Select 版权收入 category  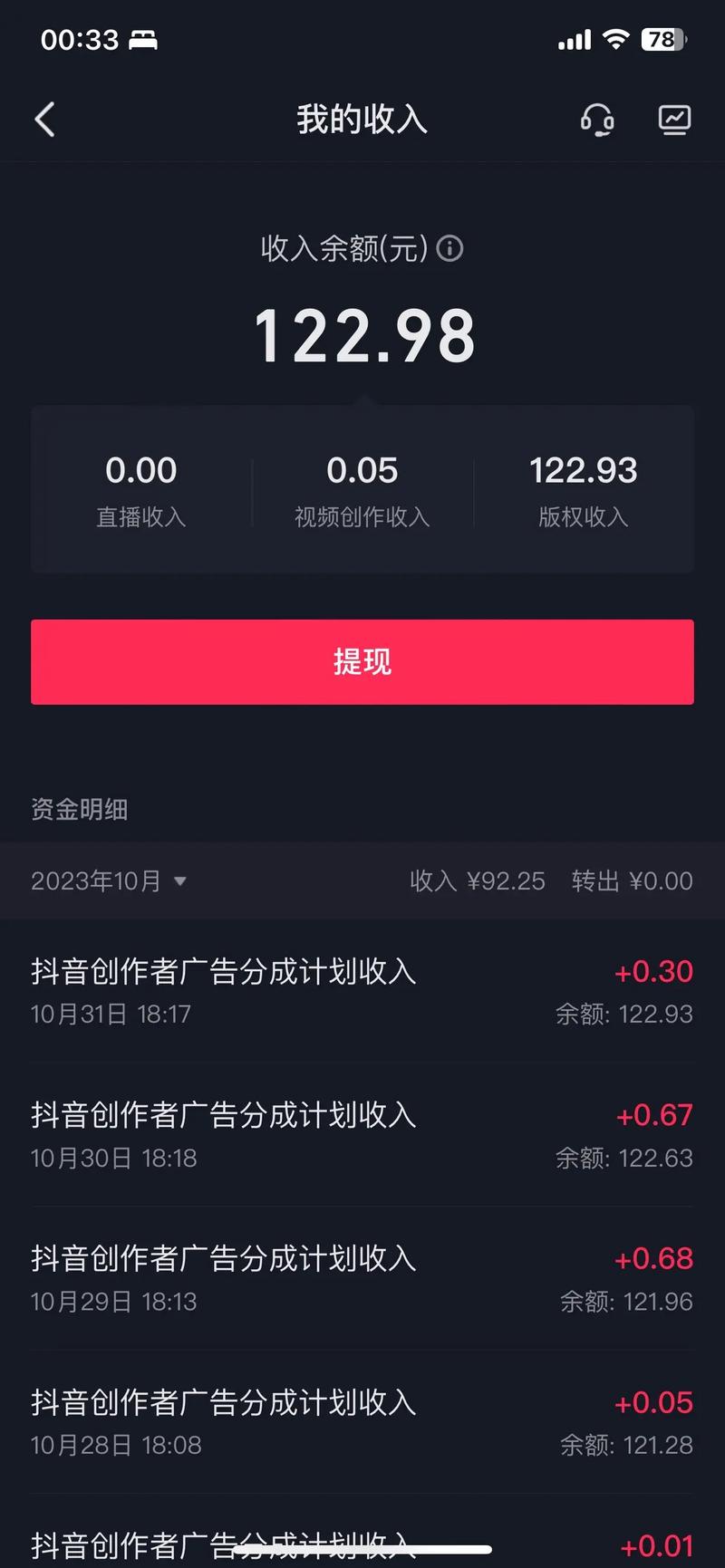[x=583, y=490]
